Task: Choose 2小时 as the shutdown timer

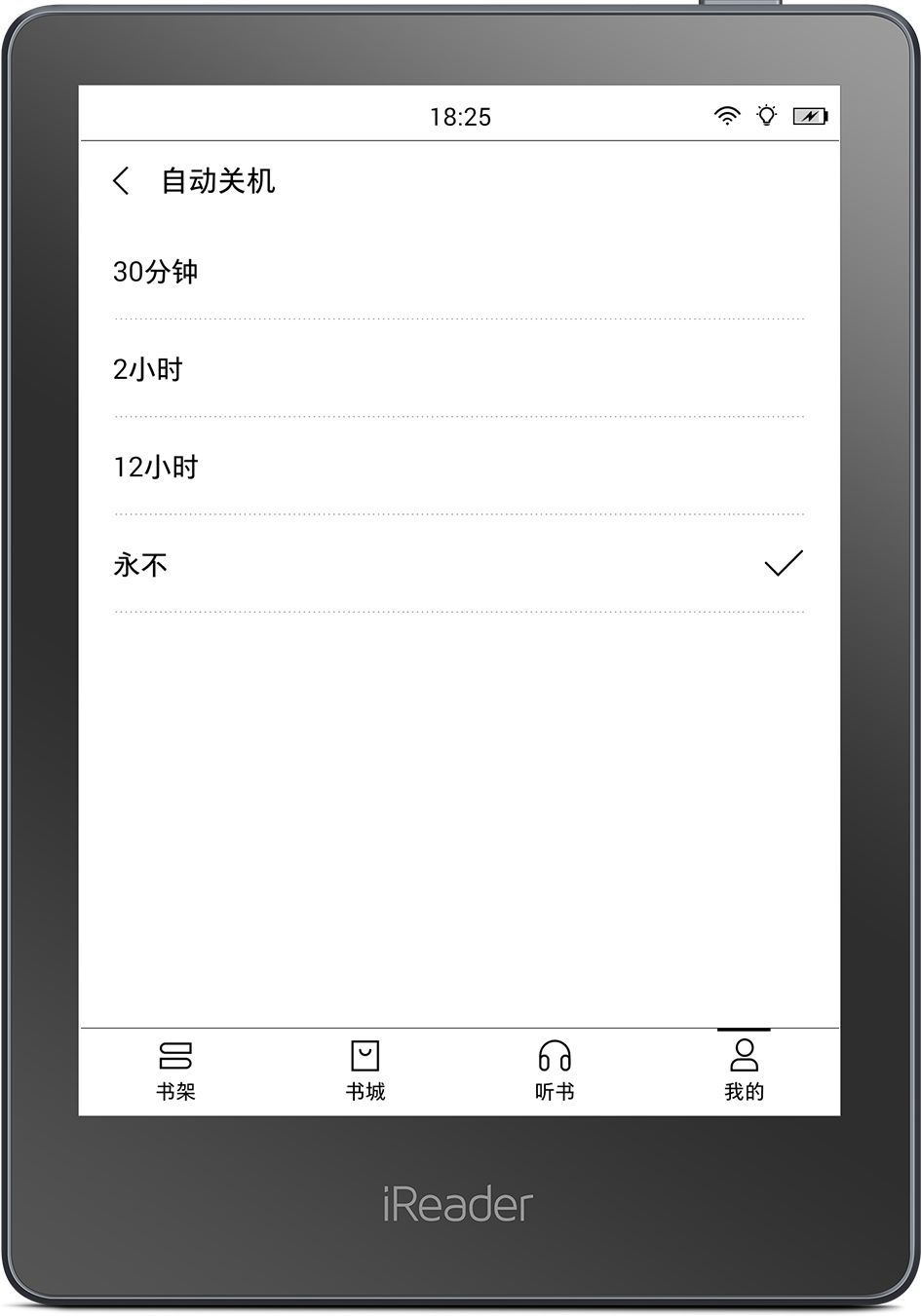Action: click(459, 368)
